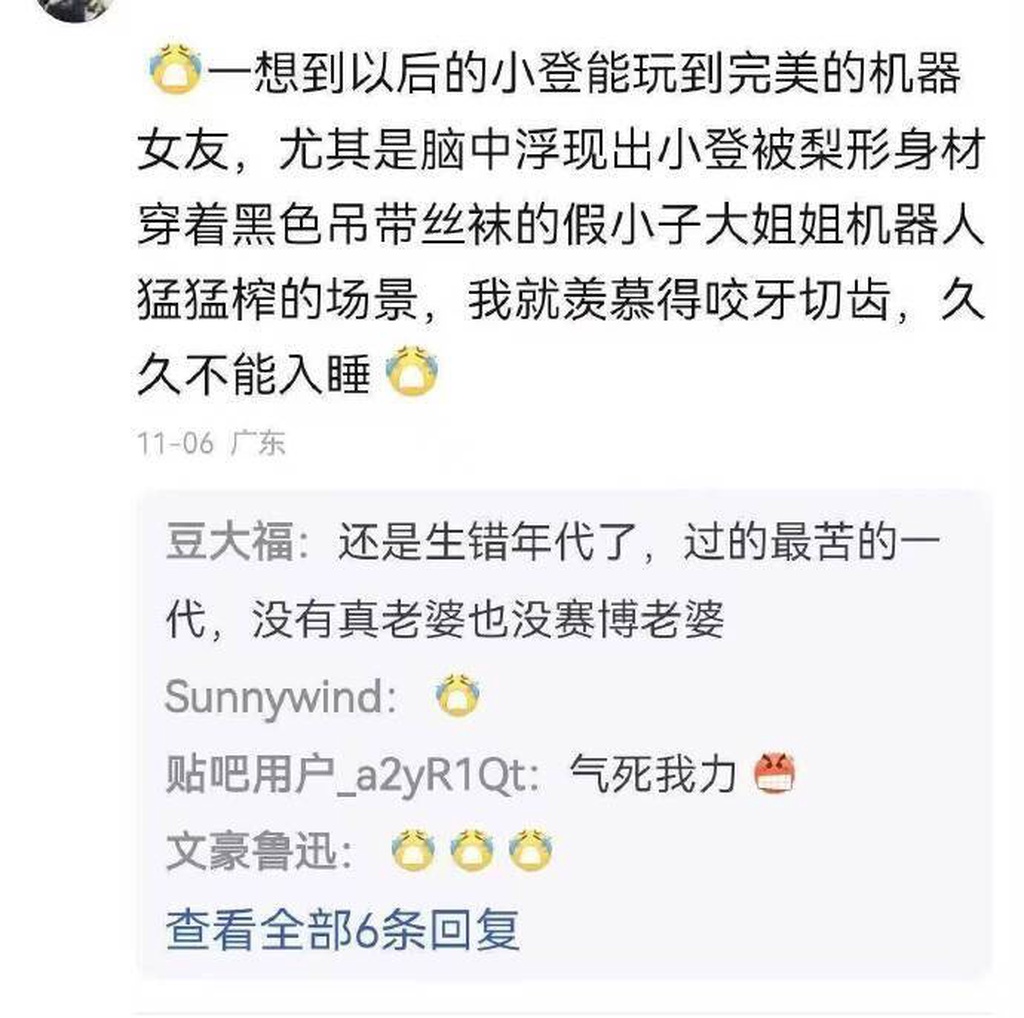Open 豆大福's profile from the reply

pos(229,544)
